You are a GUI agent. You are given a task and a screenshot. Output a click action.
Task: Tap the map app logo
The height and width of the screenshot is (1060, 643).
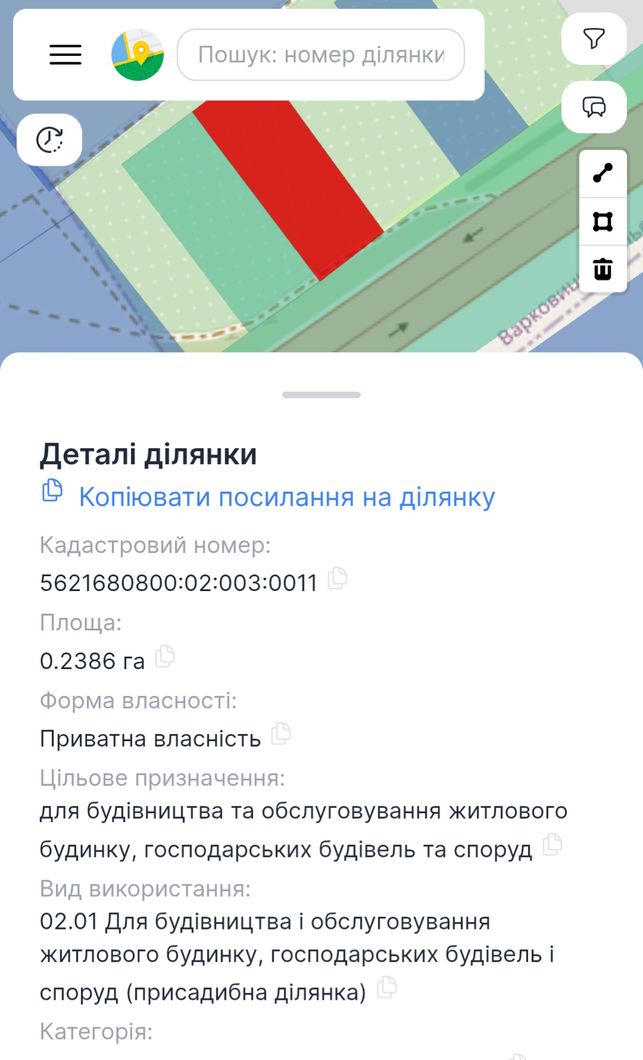click(137, 55)
